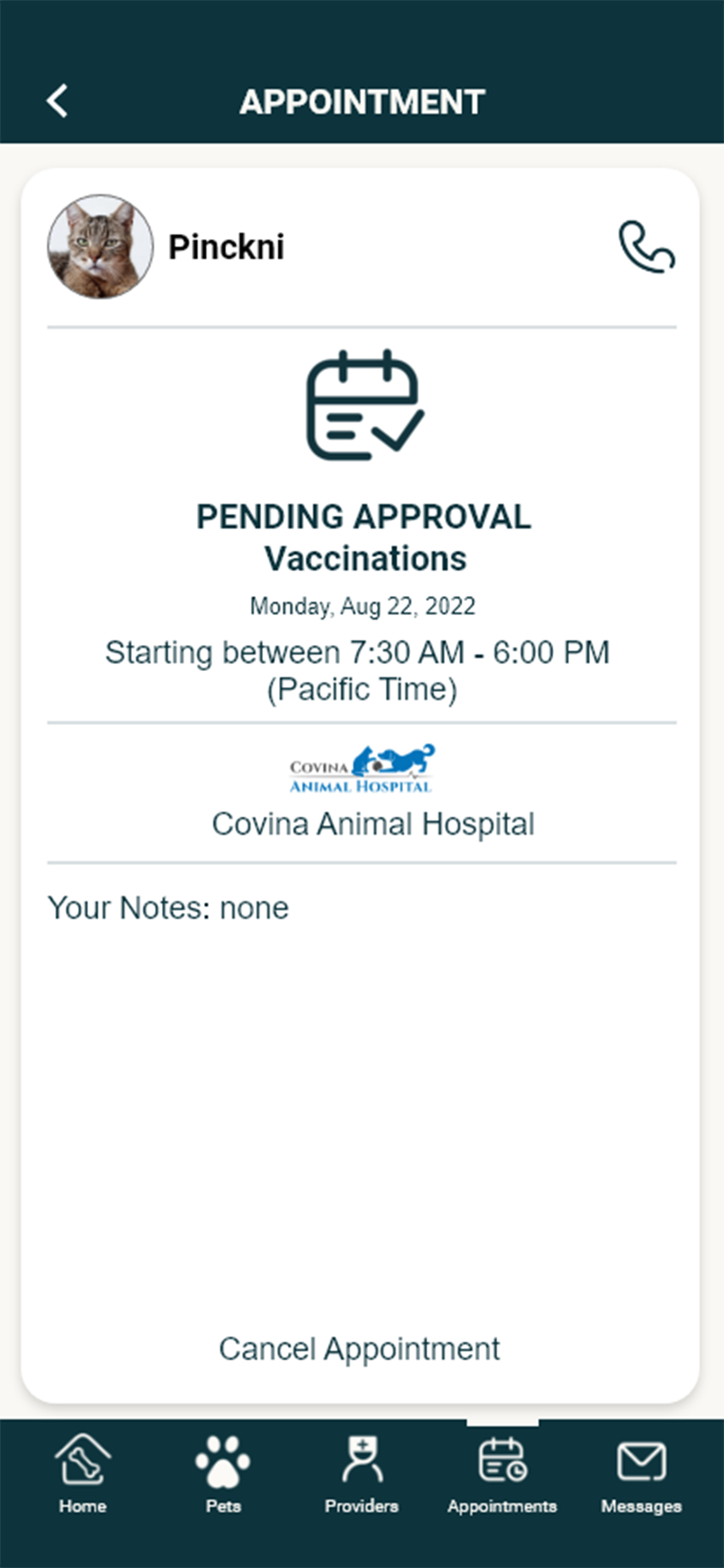
Task: Cancel the pending Vaccinations appointment
Action: click(359, 1348)
